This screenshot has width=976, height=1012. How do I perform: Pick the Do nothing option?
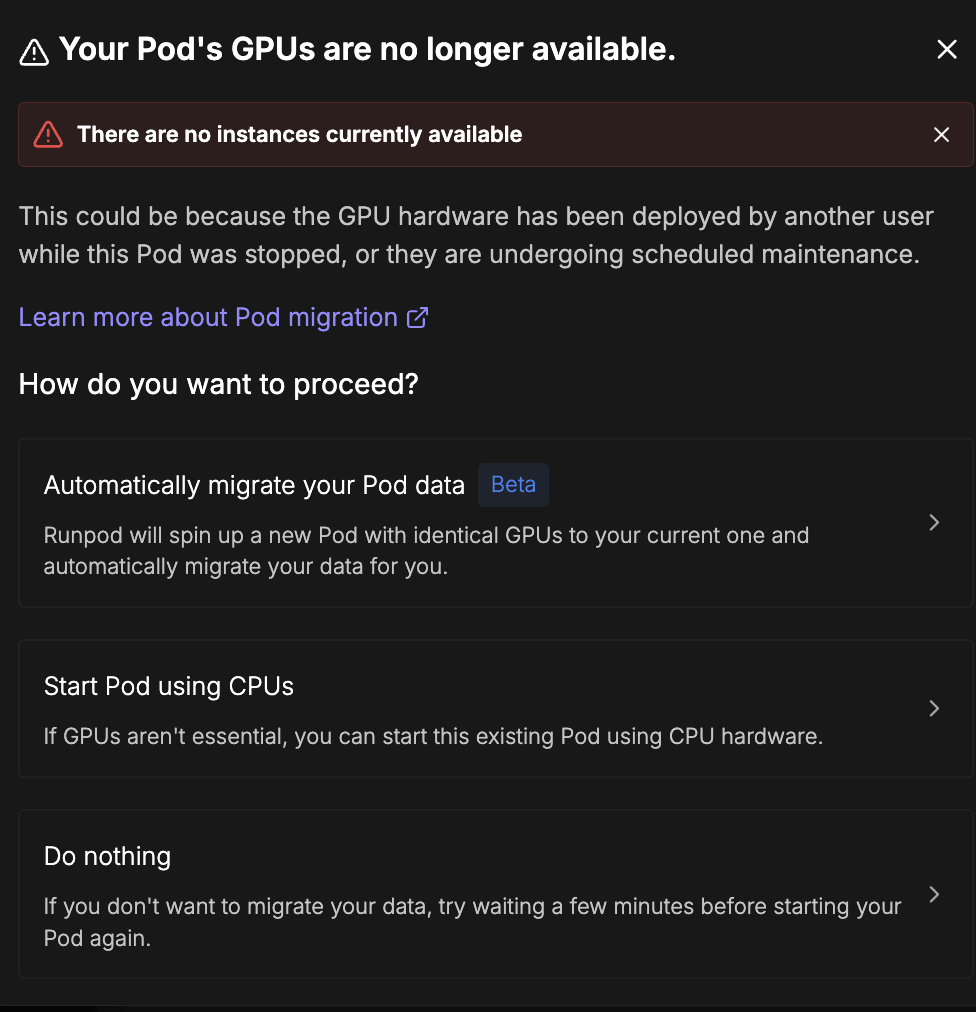coord(495,895)
